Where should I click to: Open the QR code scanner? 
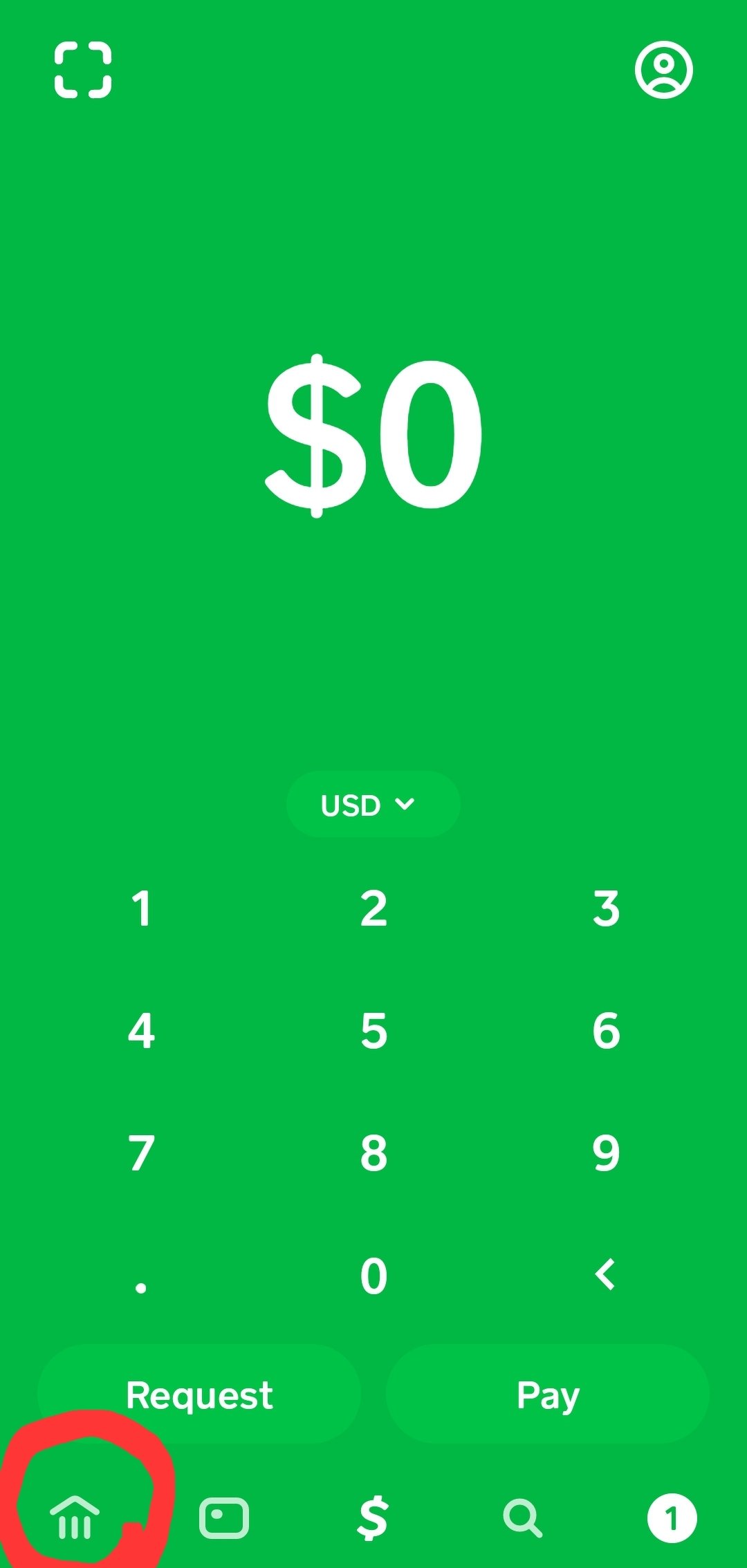pos(83,70)
